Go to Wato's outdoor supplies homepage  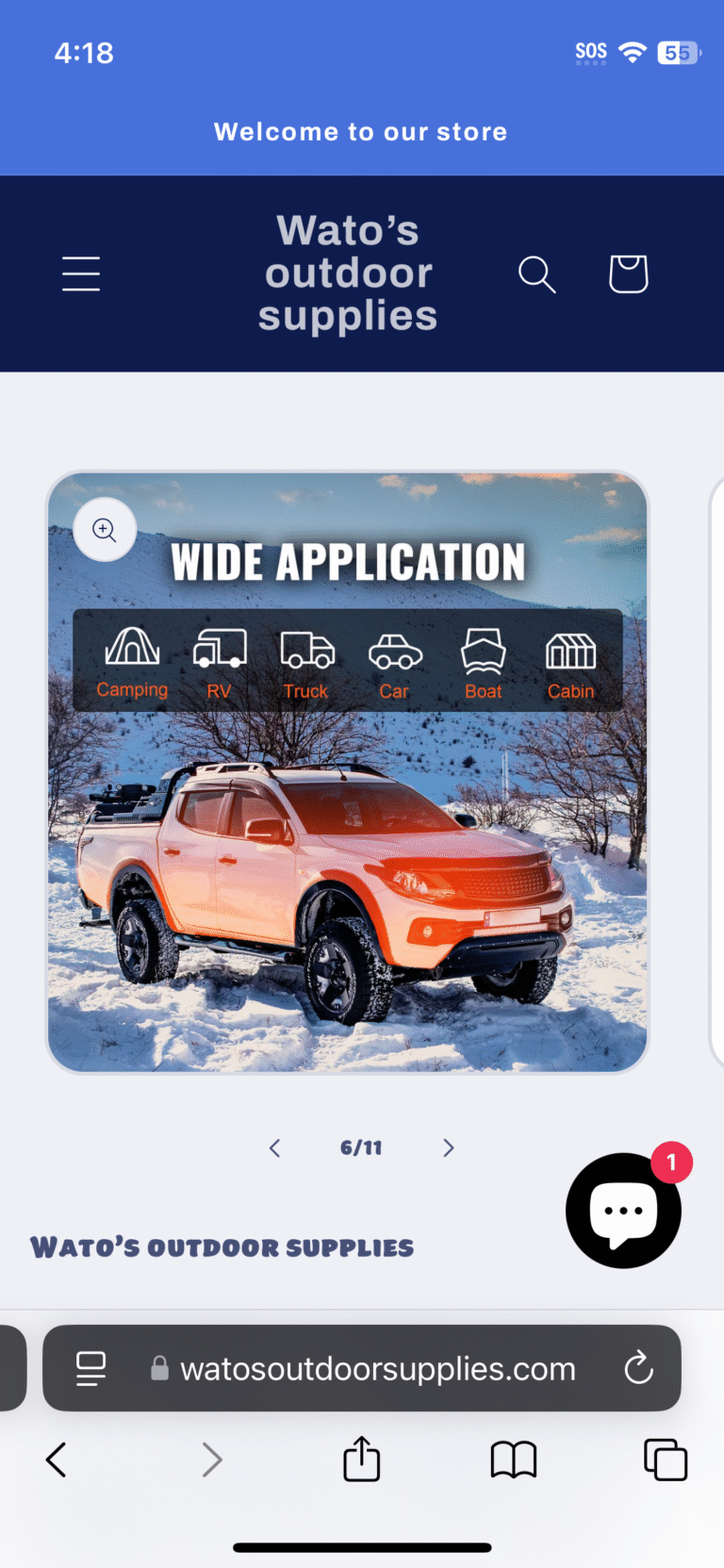click(348, 273)
